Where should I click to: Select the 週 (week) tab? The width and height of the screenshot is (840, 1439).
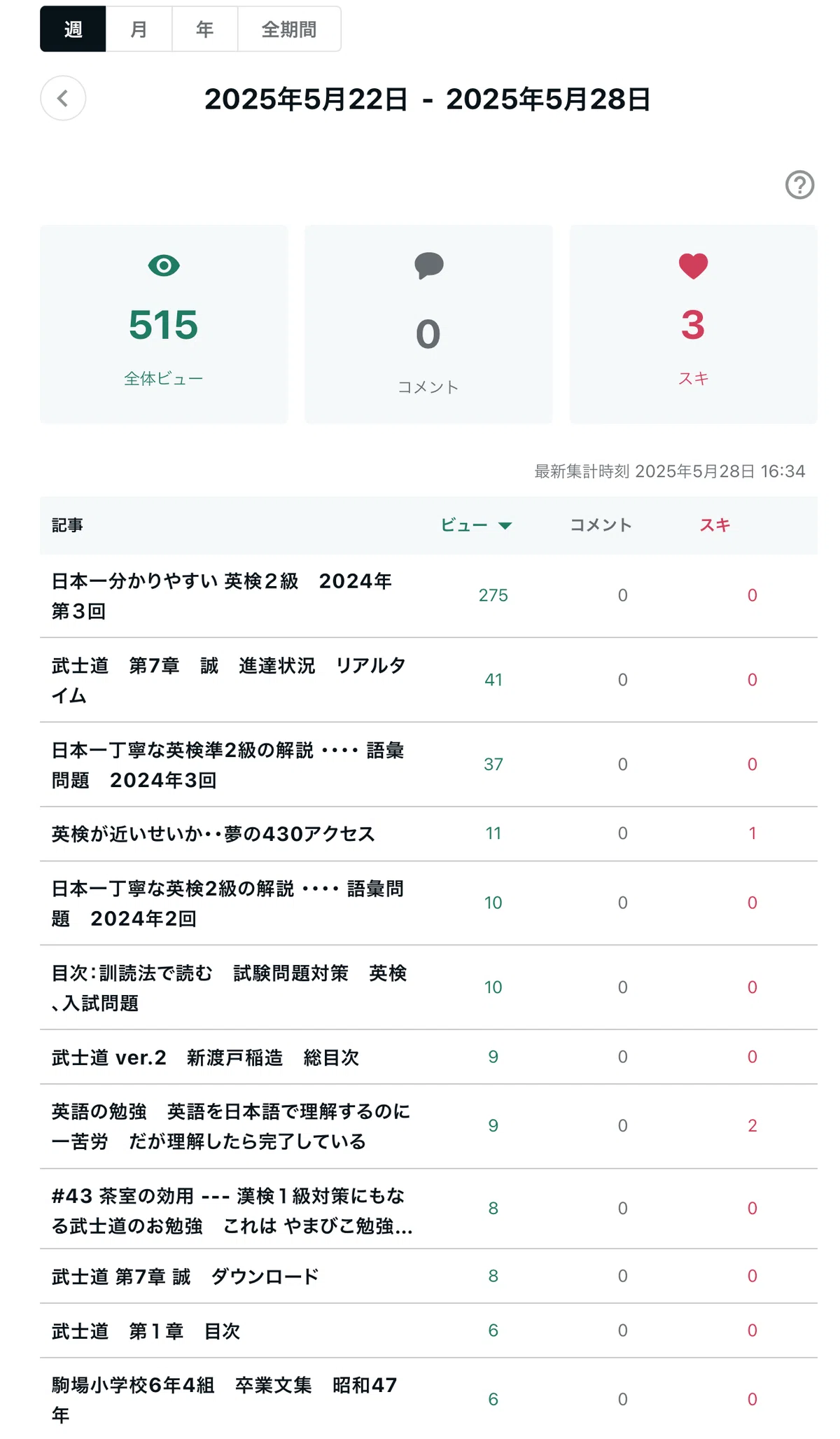[73, 29]
